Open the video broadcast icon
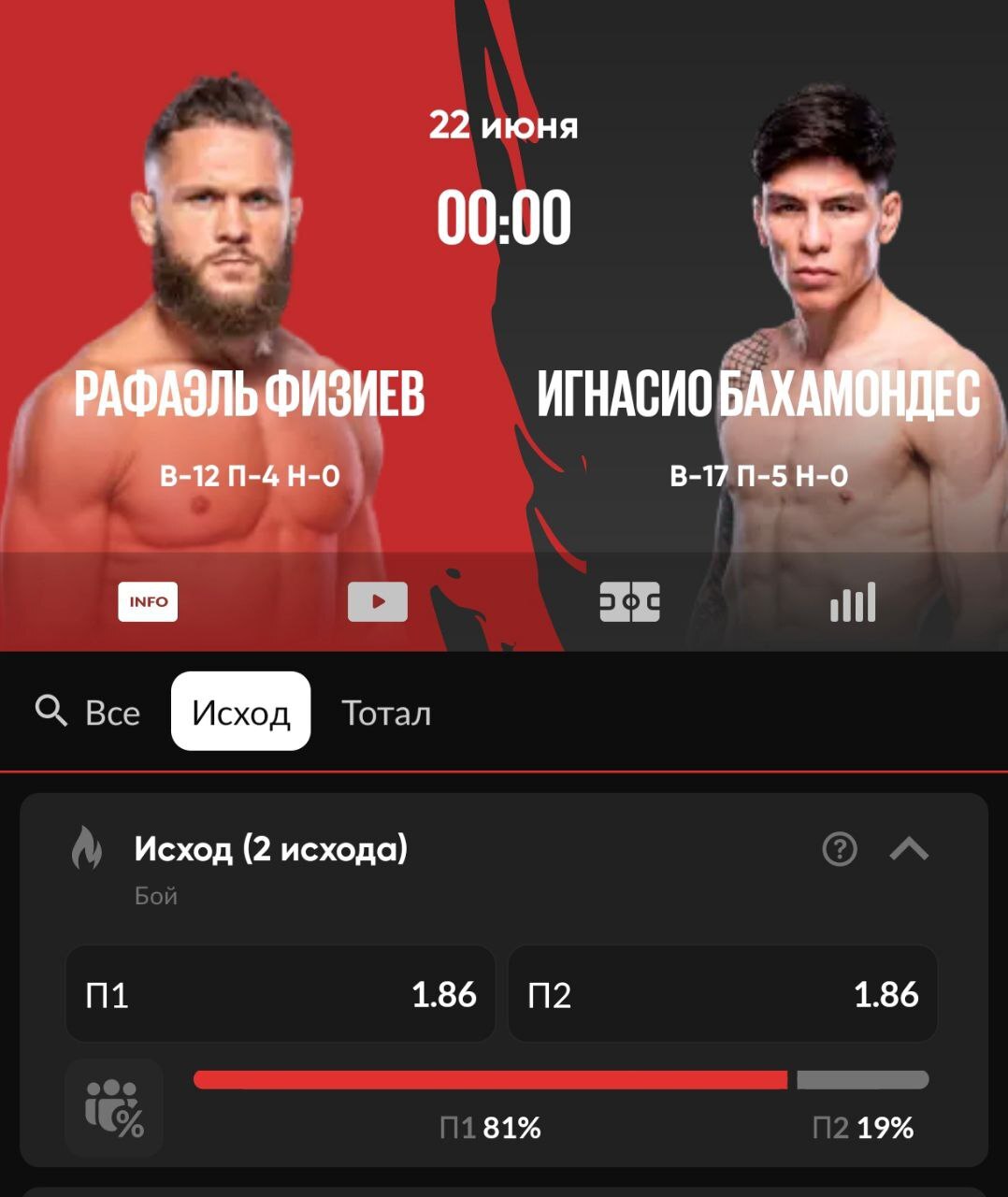 (x=378, y=601)
